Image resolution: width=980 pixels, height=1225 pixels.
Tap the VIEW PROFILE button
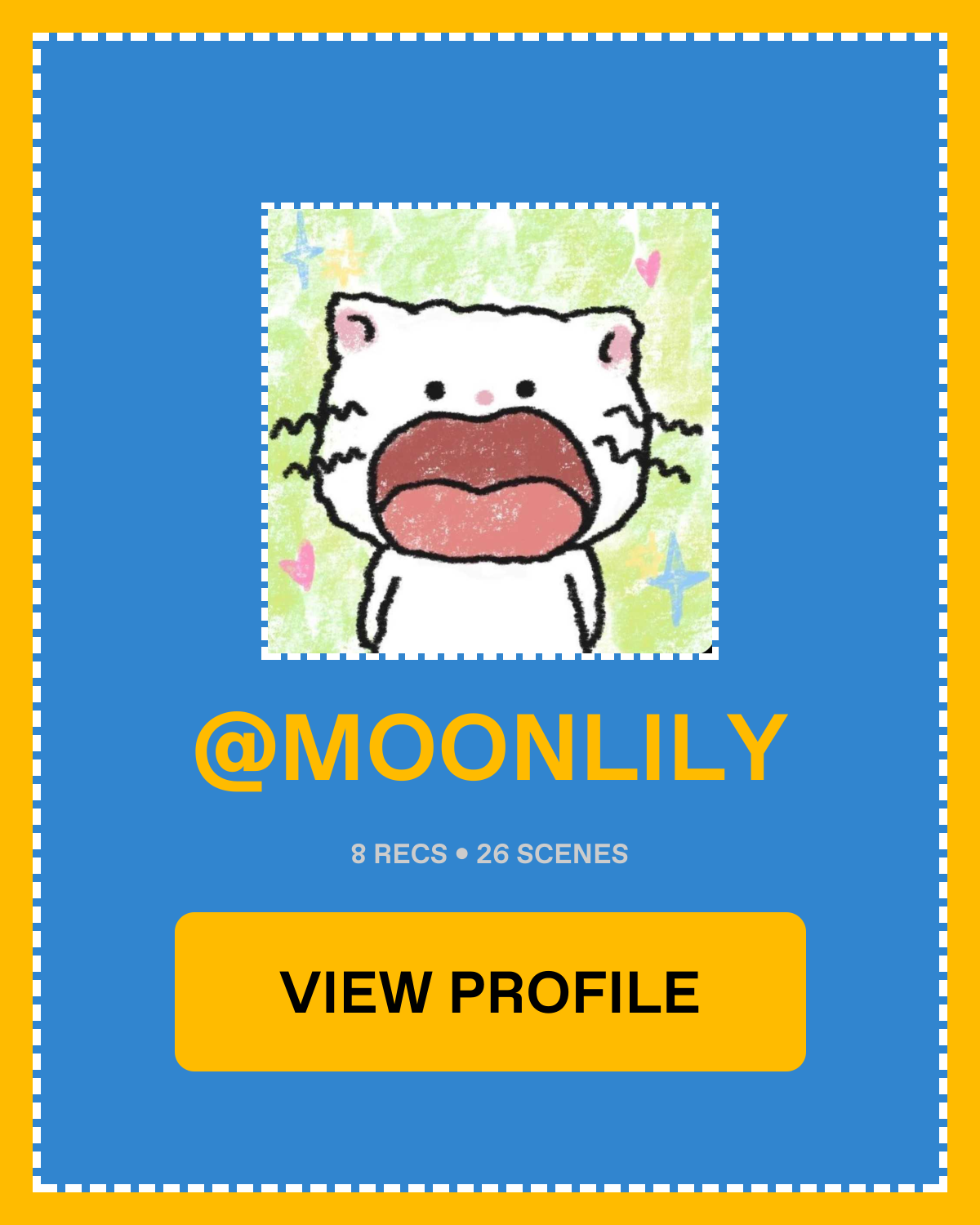(490, 991)
